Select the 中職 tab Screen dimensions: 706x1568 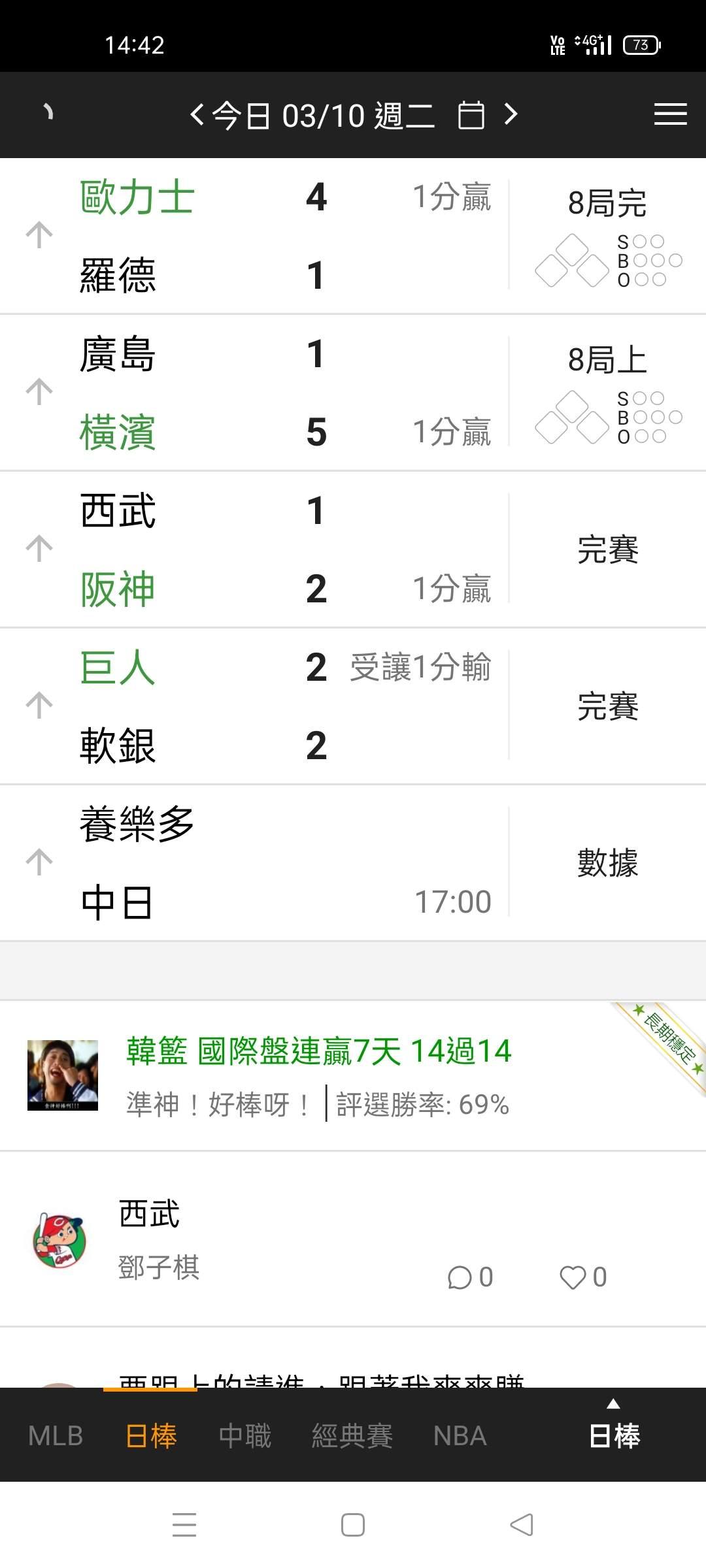click(x=244, y=1436)
